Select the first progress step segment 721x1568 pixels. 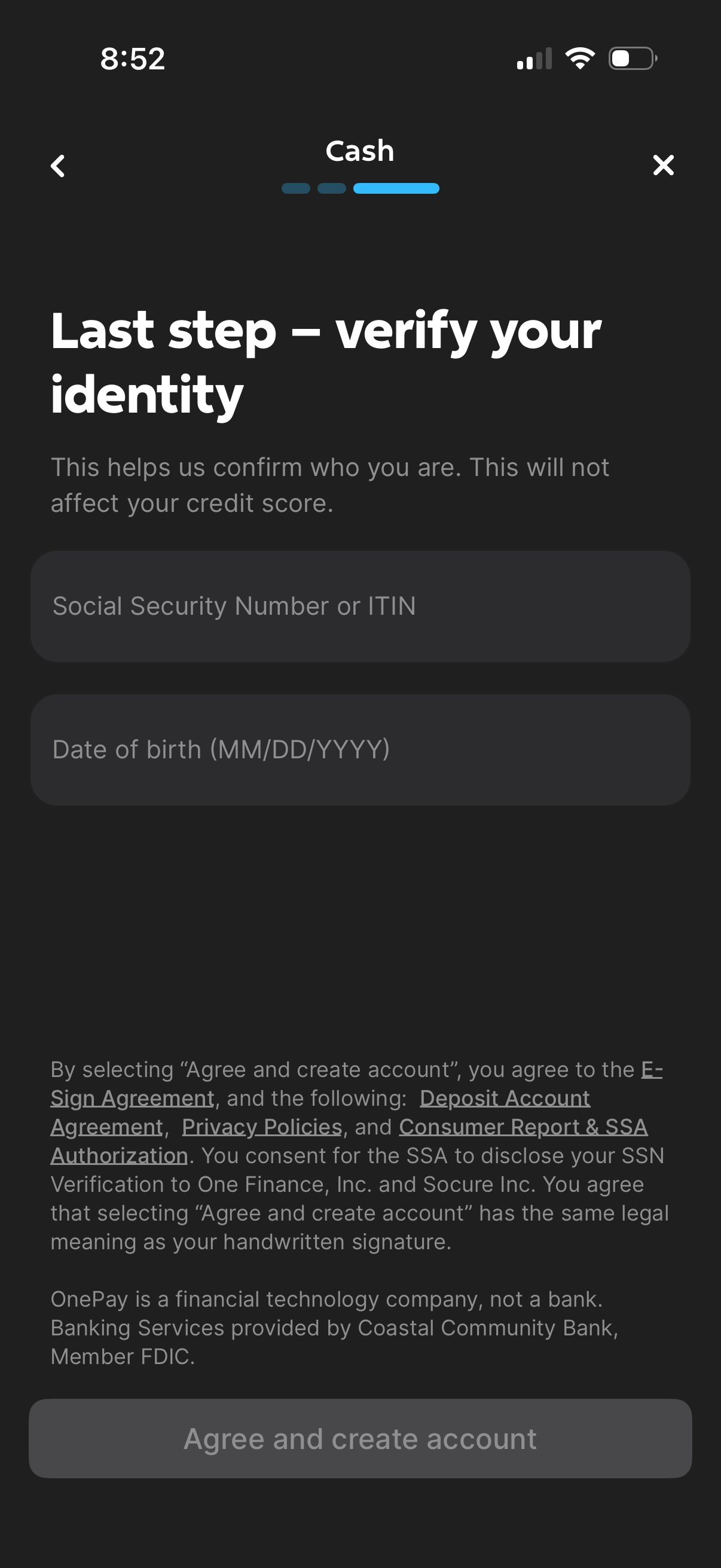point(298,189)
